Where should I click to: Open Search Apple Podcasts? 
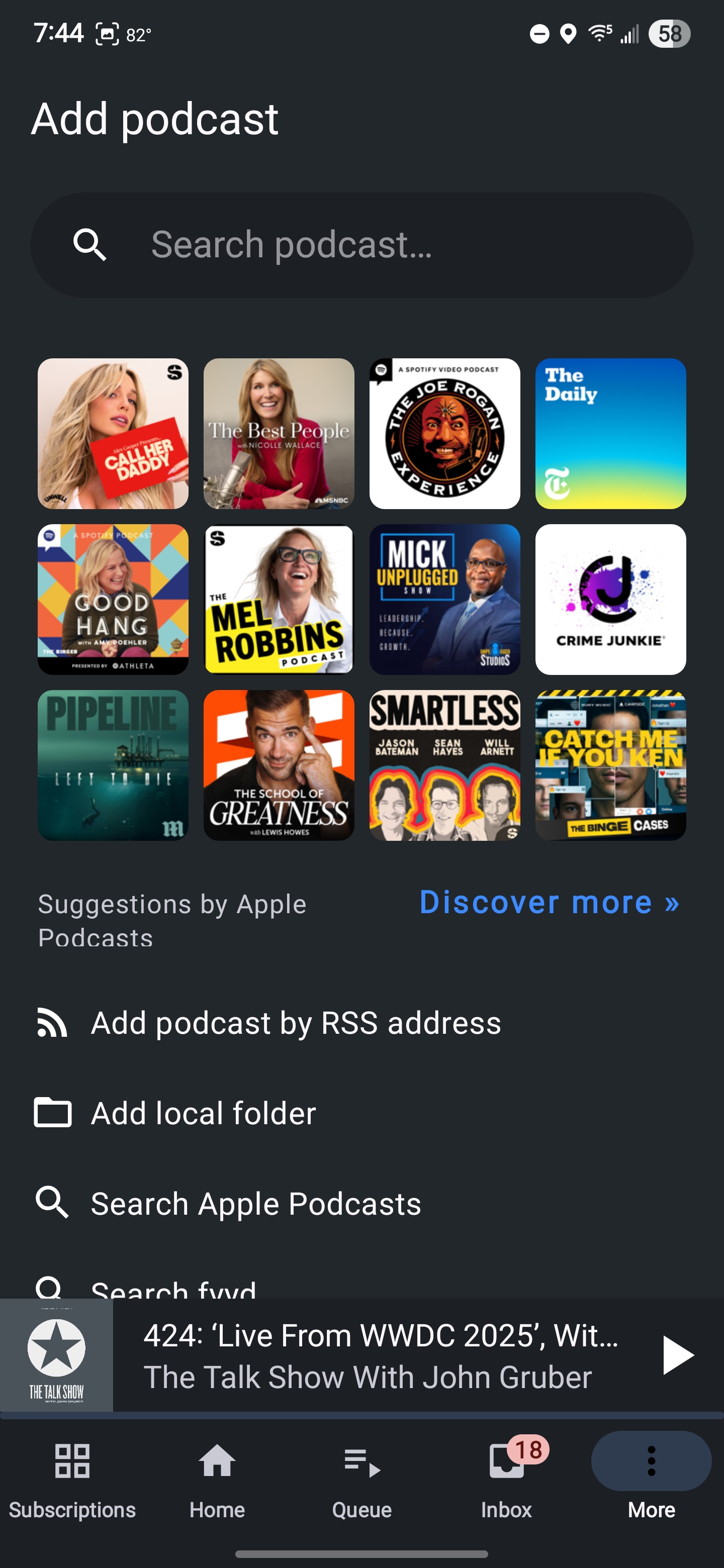coord(256,1204)
